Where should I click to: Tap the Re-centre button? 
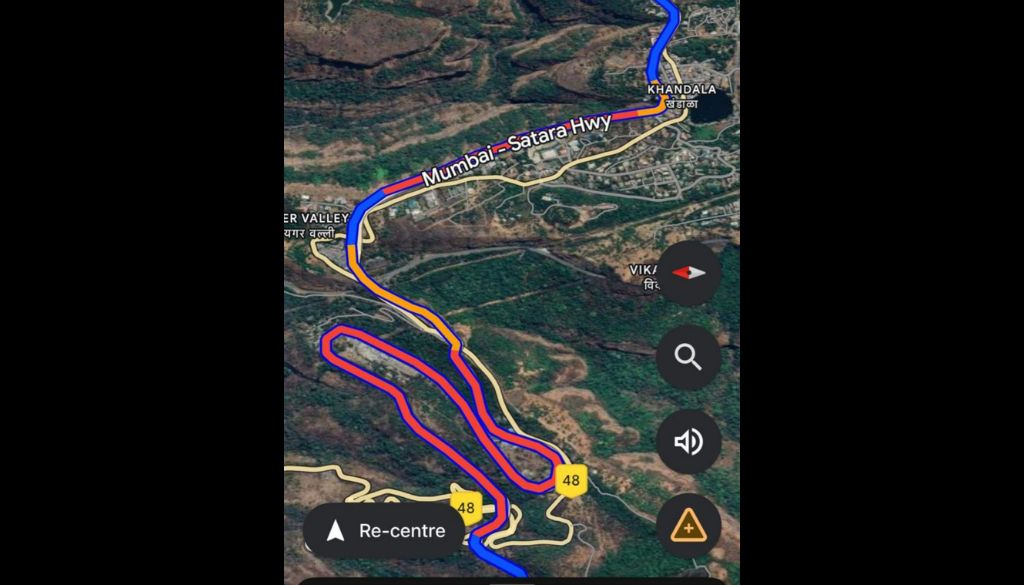385,531
